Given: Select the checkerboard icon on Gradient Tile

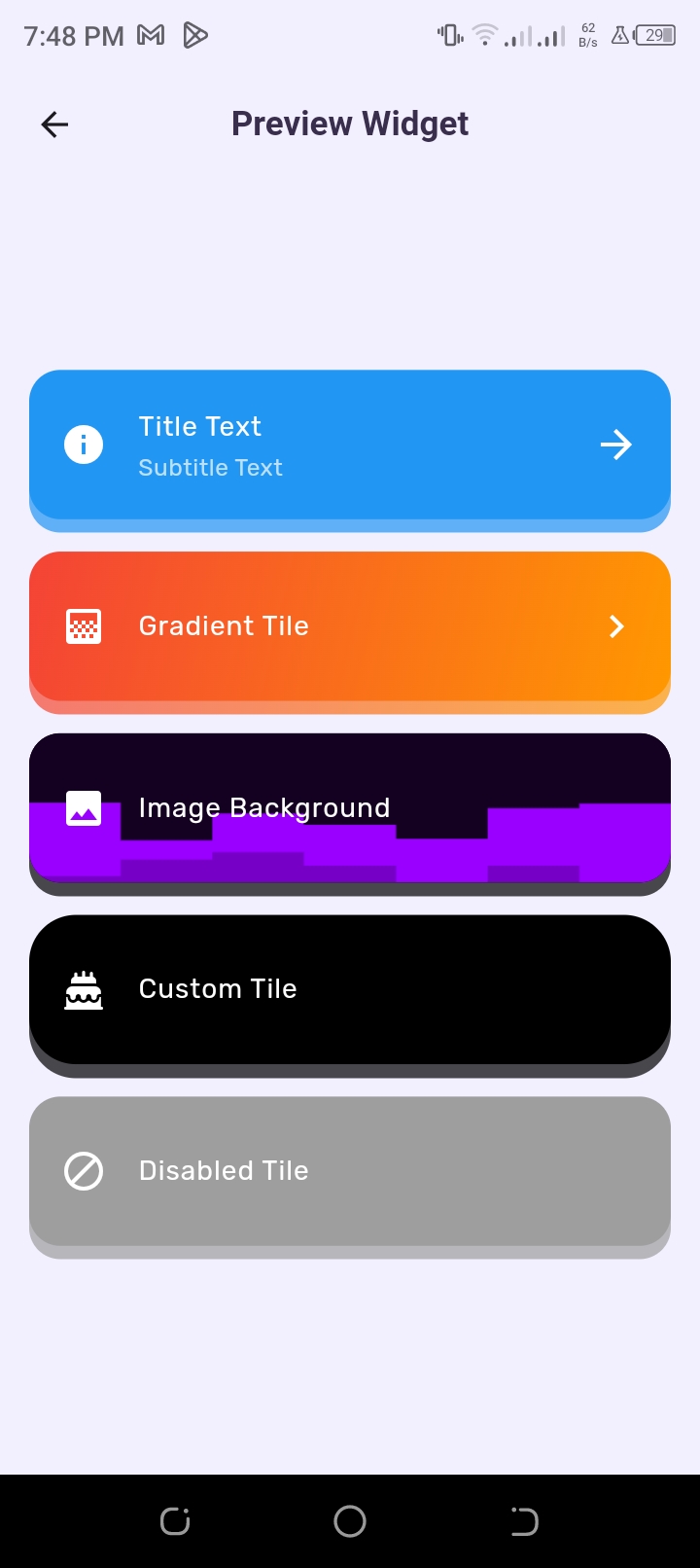Looking at the screenshot, I should pos(84,625).
